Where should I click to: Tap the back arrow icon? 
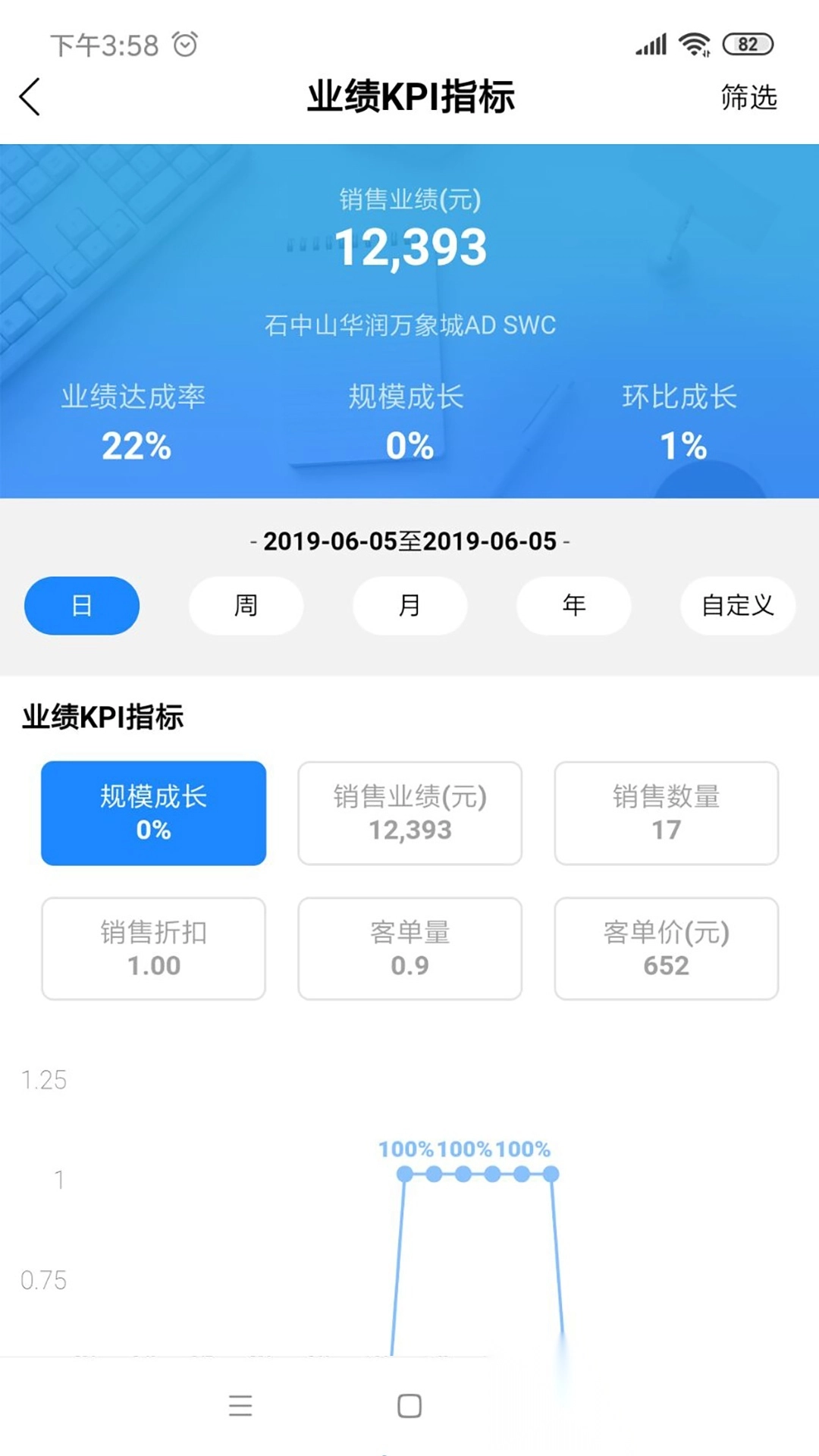point(30,98)
